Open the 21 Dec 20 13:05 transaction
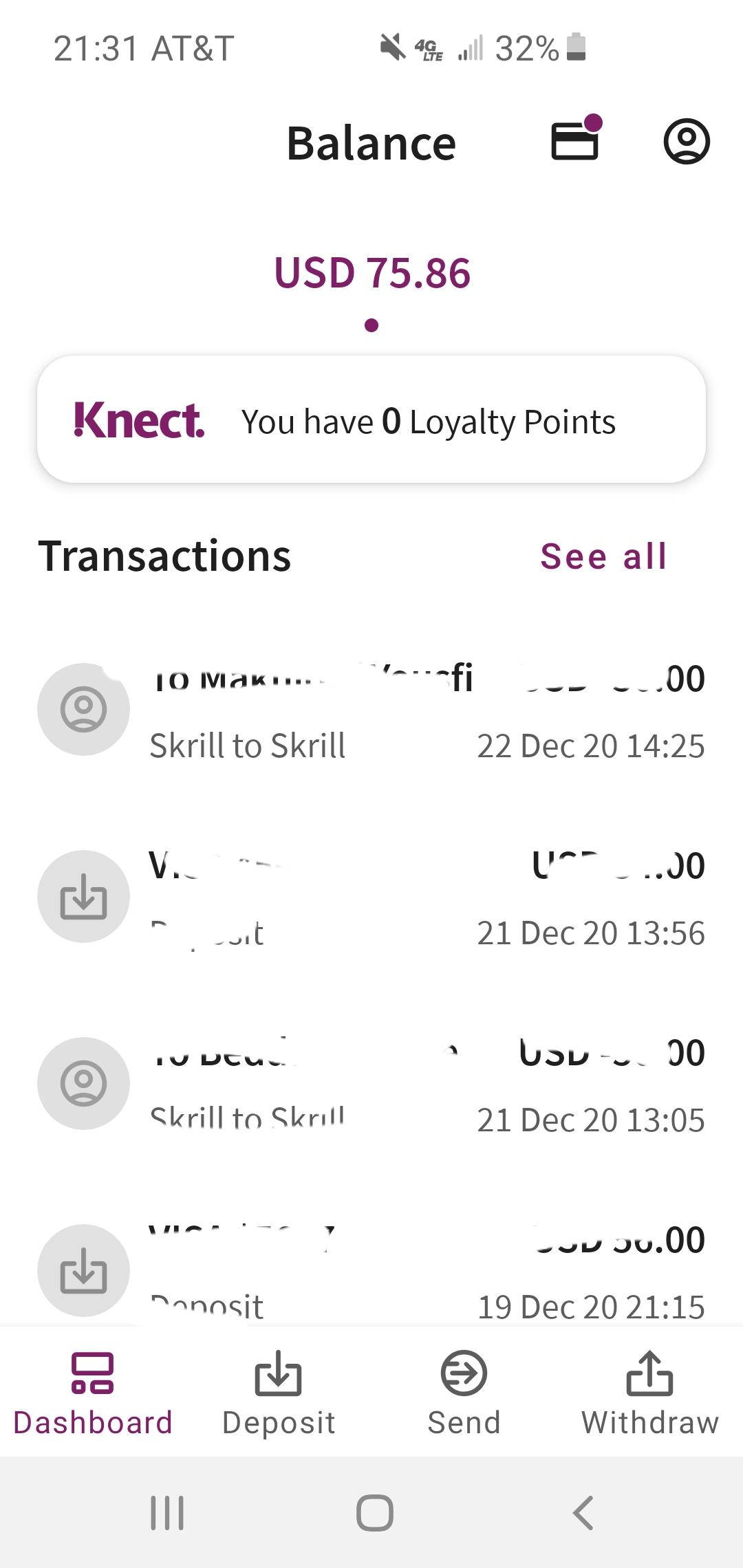 click(x=371, y=1084)
